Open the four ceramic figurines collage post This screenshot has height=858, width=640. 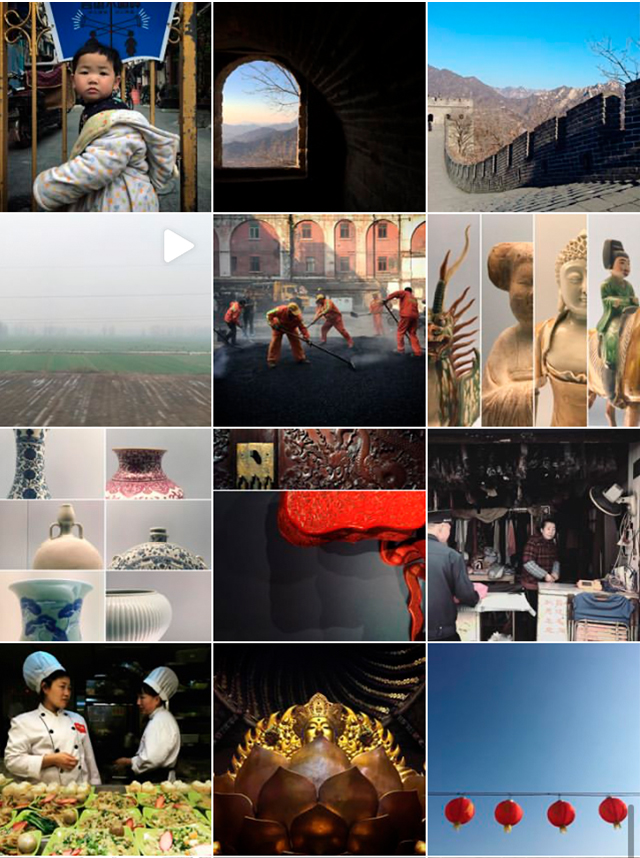point(533,320)
